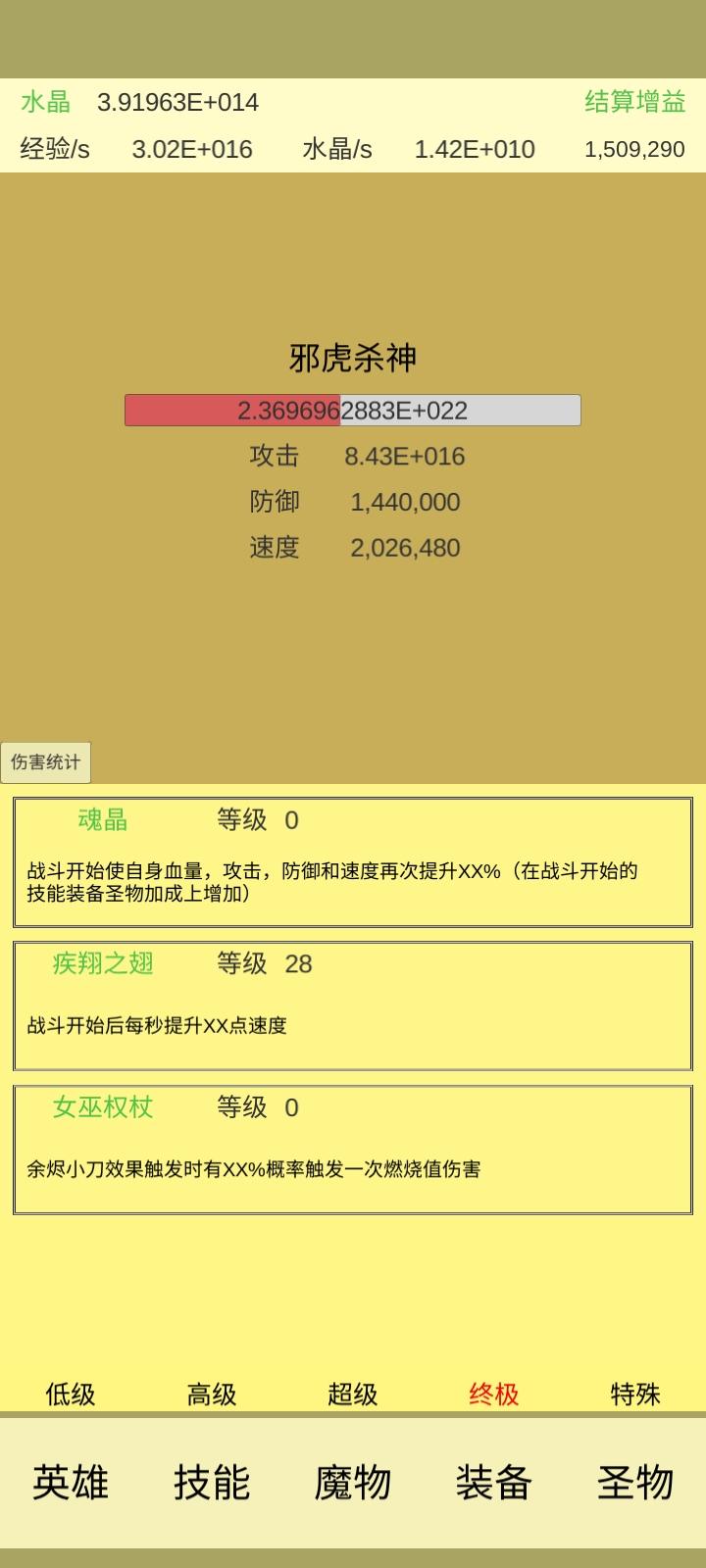The height and width of the screenshot is (1568, 706).
Task: Open the 圣物 relics section
Action: pyautogui.click(x=635, y=1482)
